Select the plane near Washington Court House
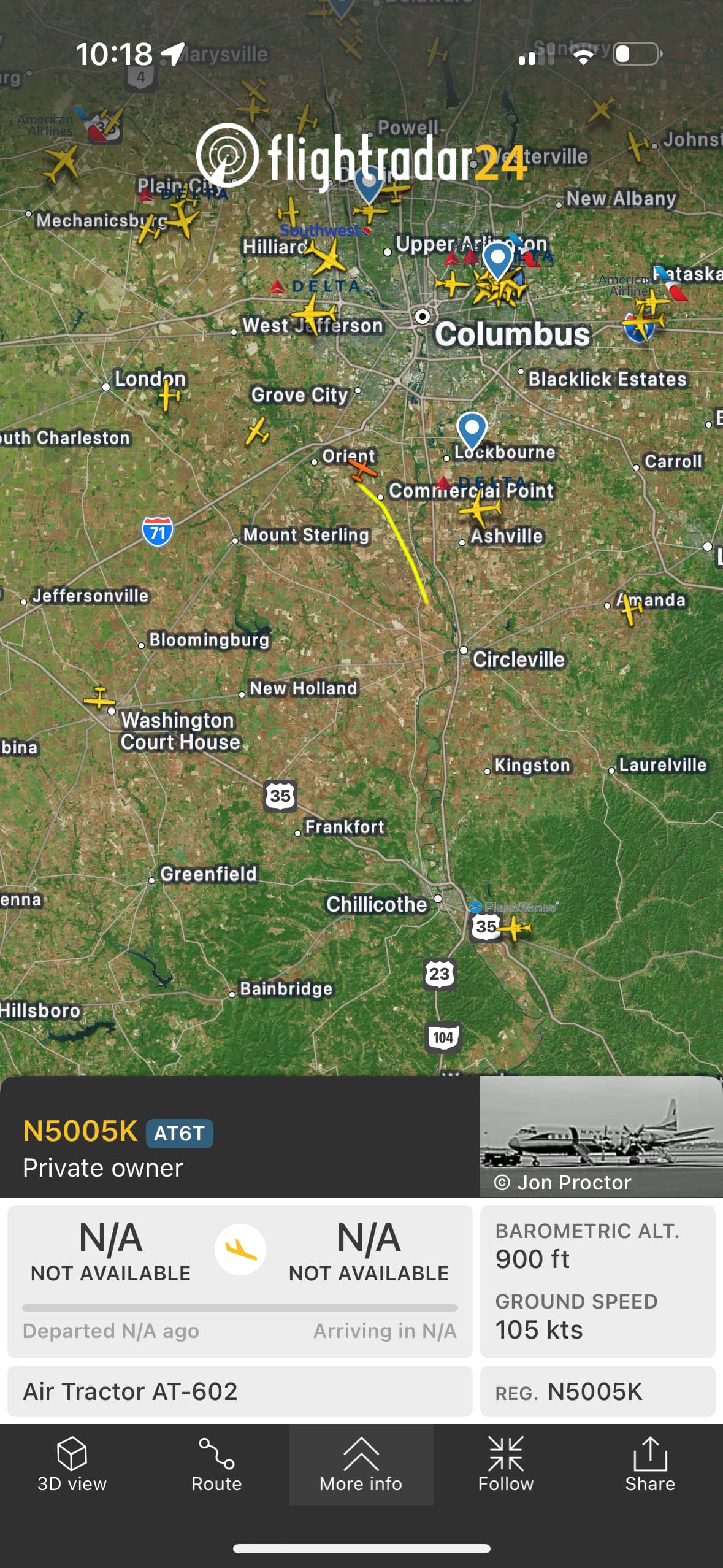Screen dimensions: 723x1568 [99, 698]
